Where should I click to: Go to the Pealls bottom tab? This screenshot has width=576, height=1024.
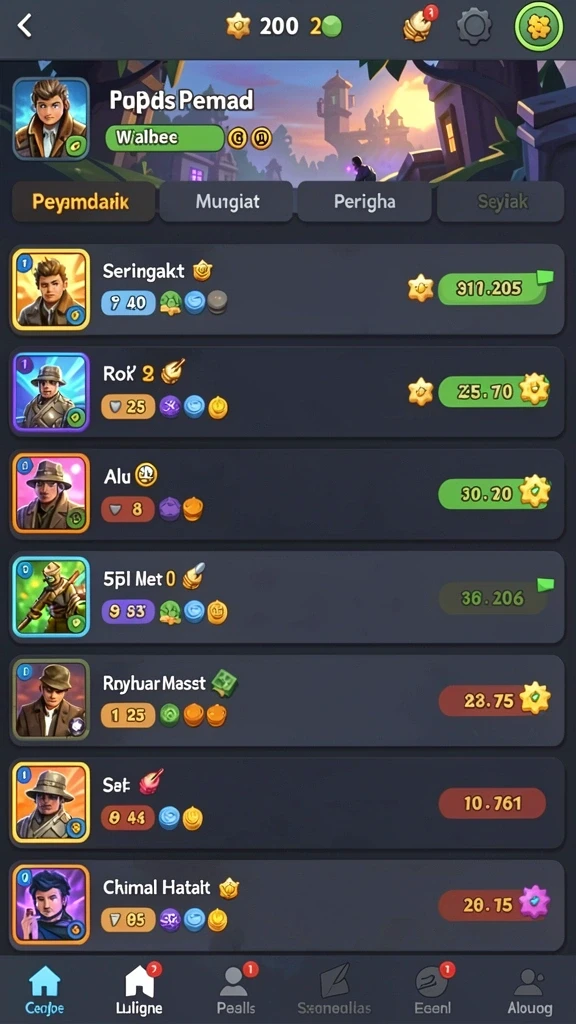pyautogui.click(x=236, y=989)
